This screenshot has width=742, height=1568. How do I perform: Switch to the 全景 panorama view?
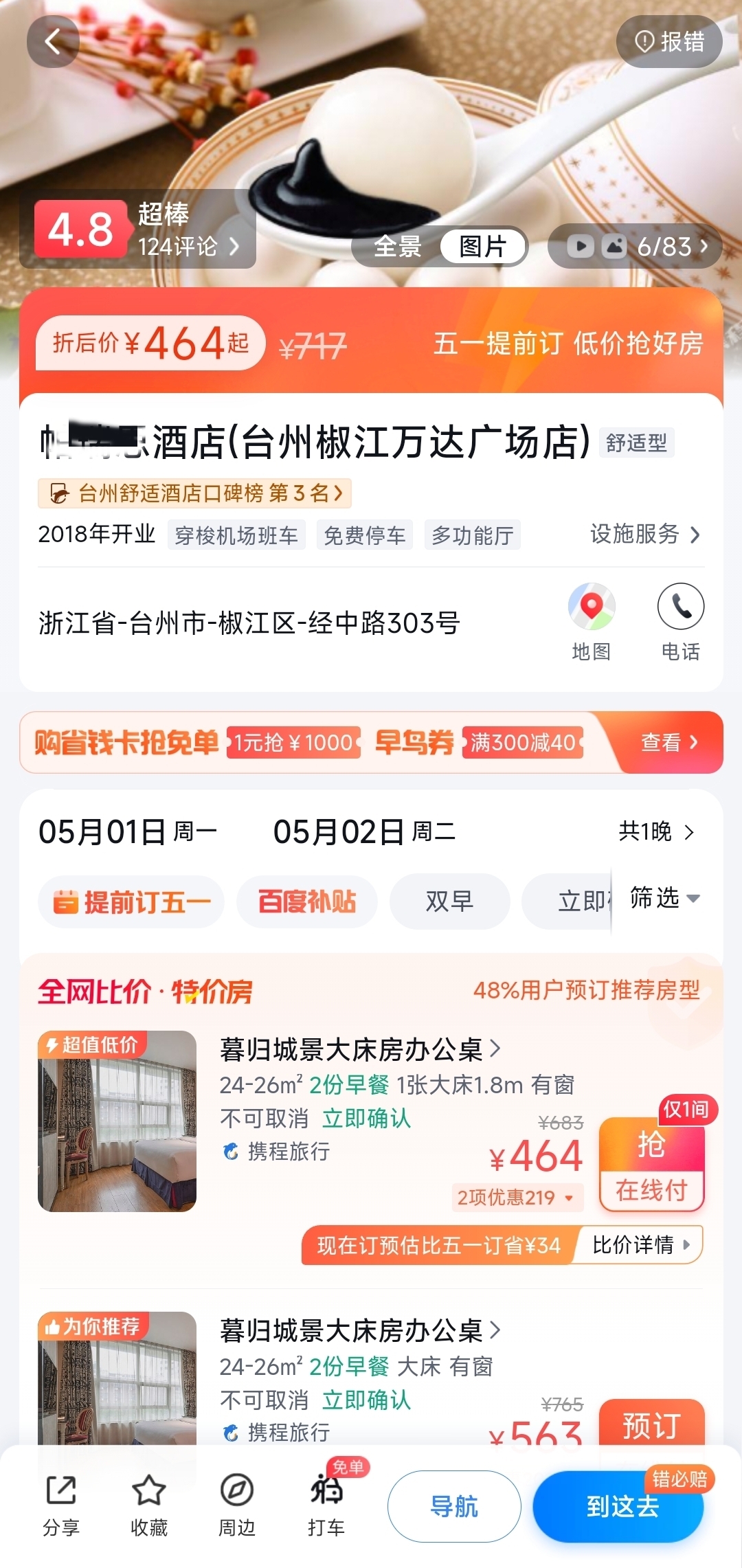click(397, 246)
